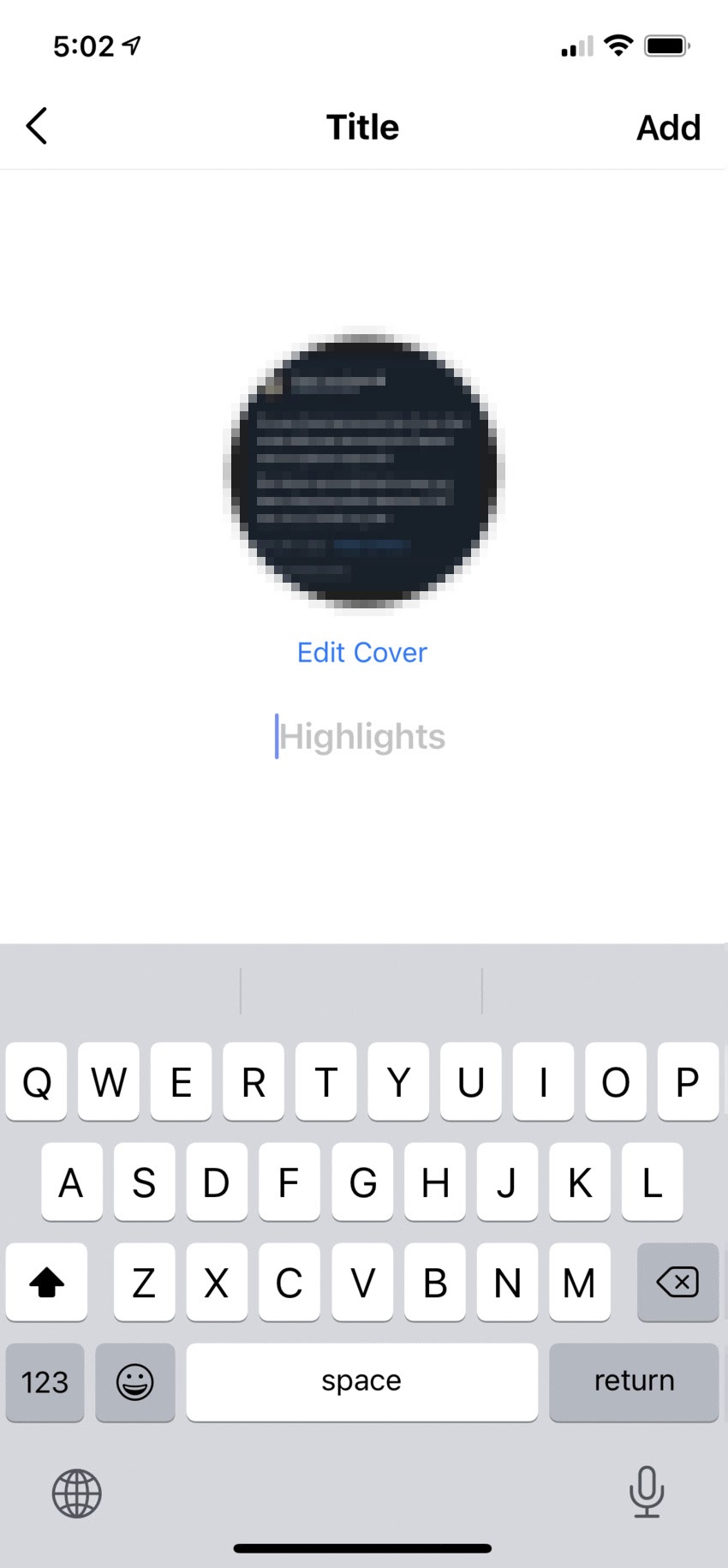Type the letter M

(x=580, y=1283)
